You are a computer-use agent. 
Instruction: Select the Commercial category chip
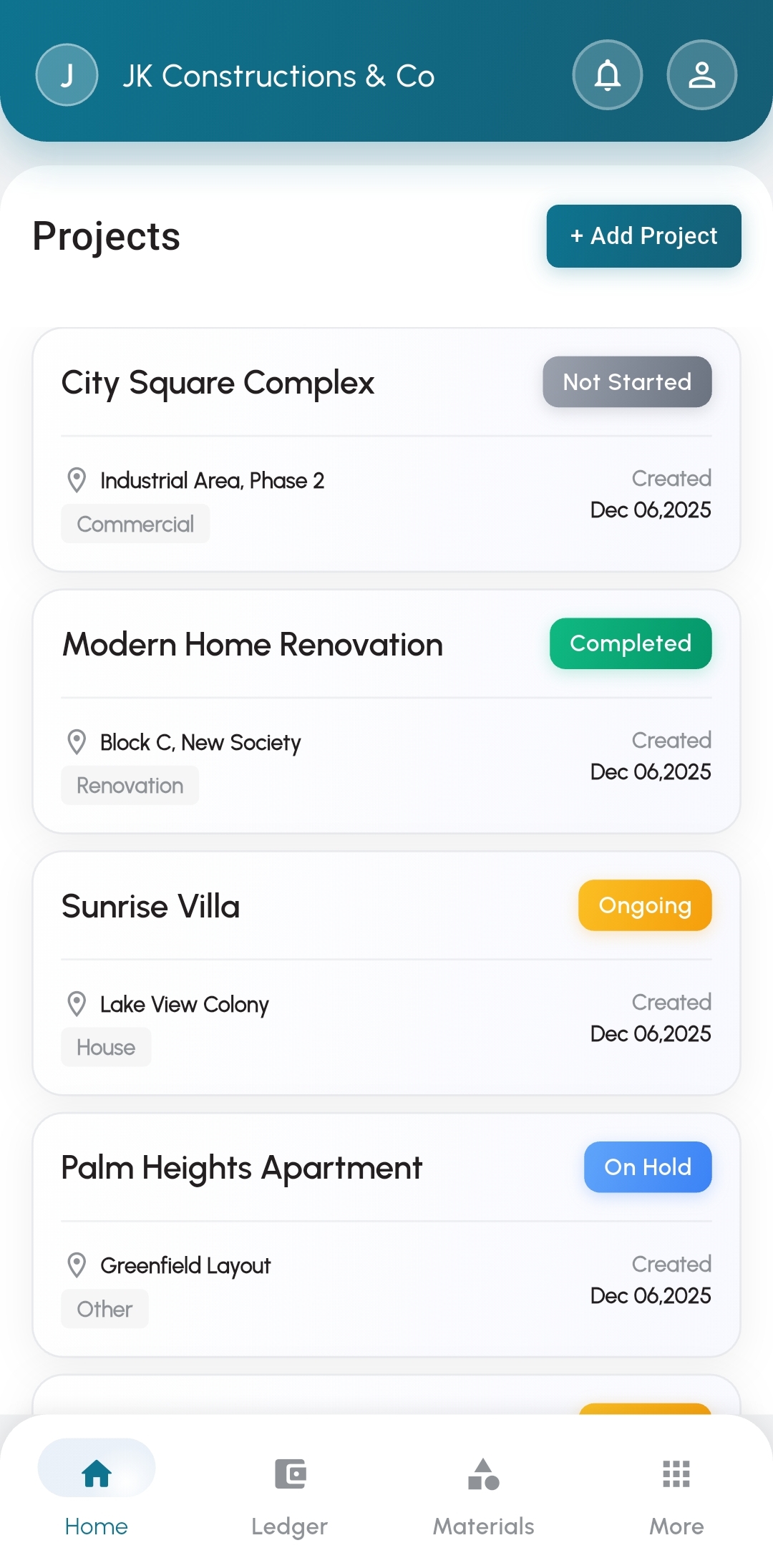pyautogui.click(x=135, y=523)
